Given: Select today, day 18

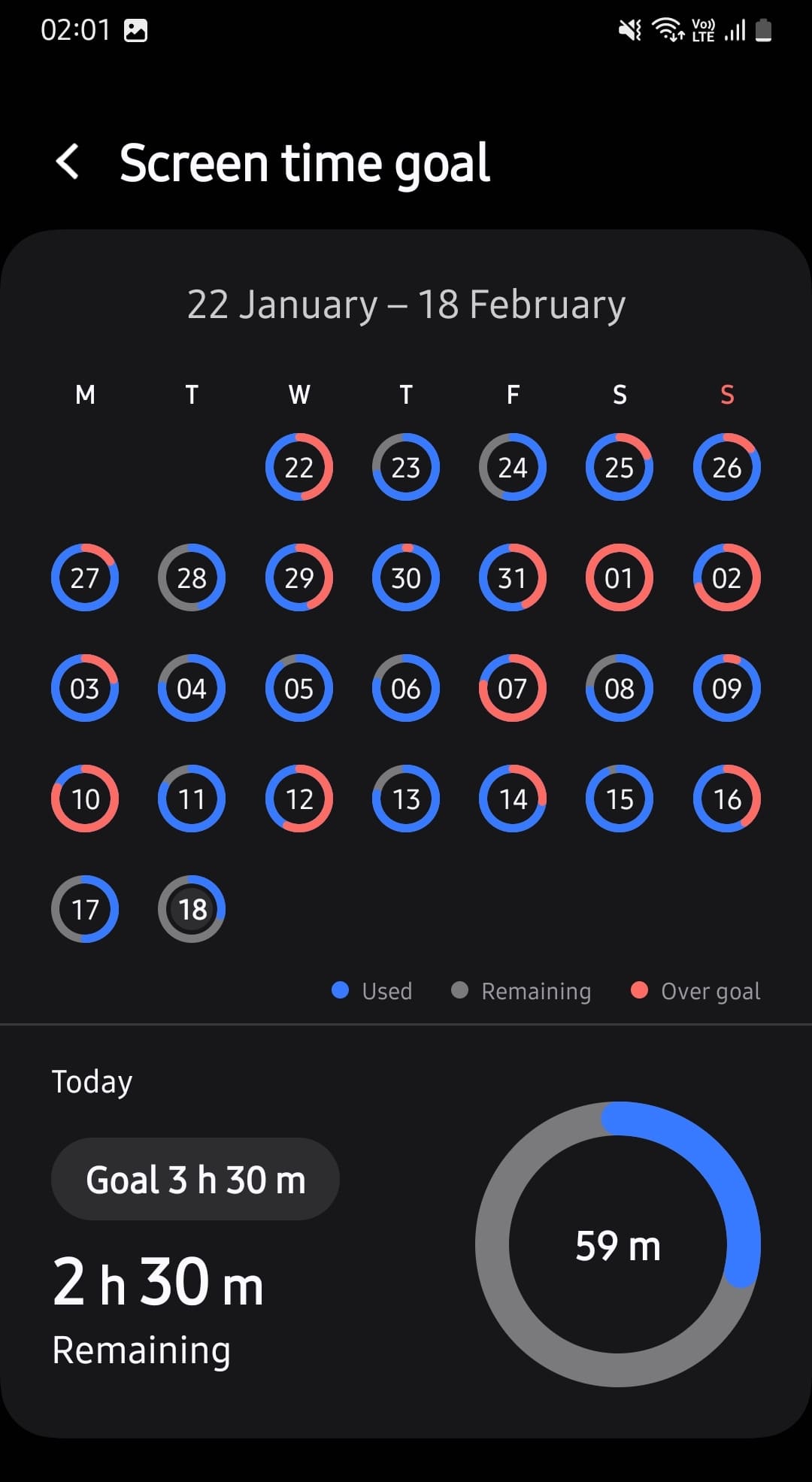Looking at the screenshot, I should point(192,909).
